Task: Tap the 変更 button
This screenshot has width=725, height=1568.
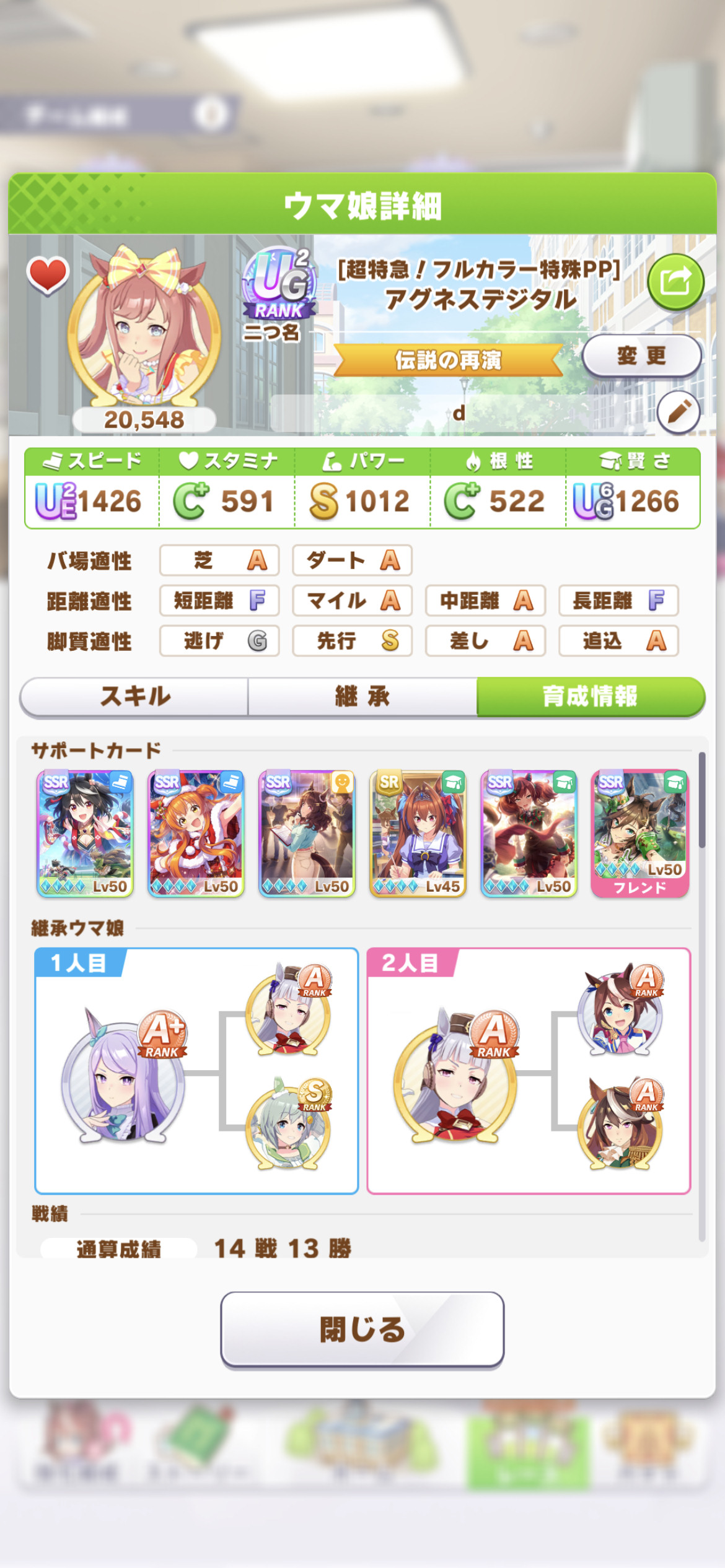Action: pyautogui.click(x=641, y=356)
